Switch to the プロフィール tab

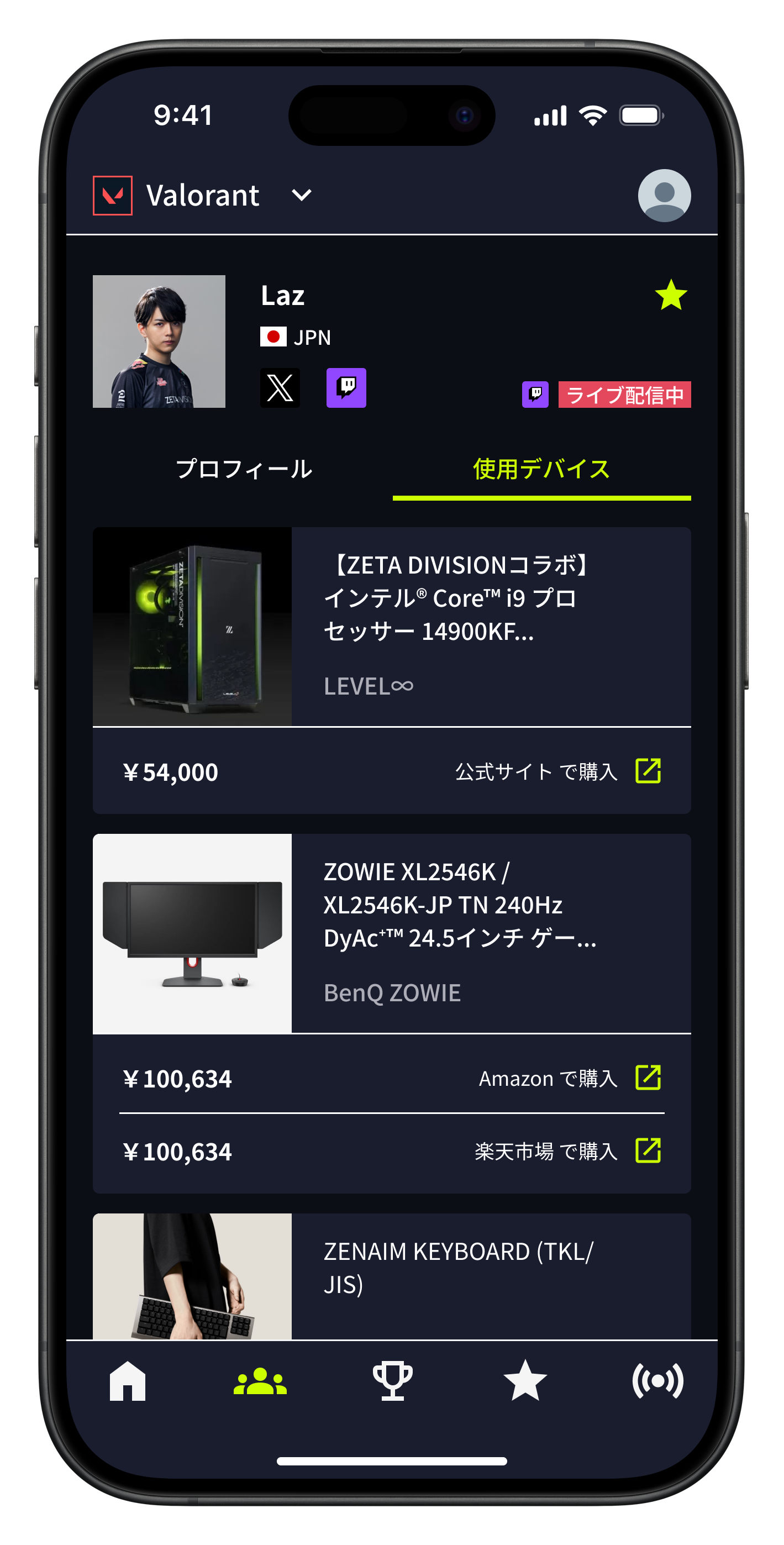click(244, 470)
